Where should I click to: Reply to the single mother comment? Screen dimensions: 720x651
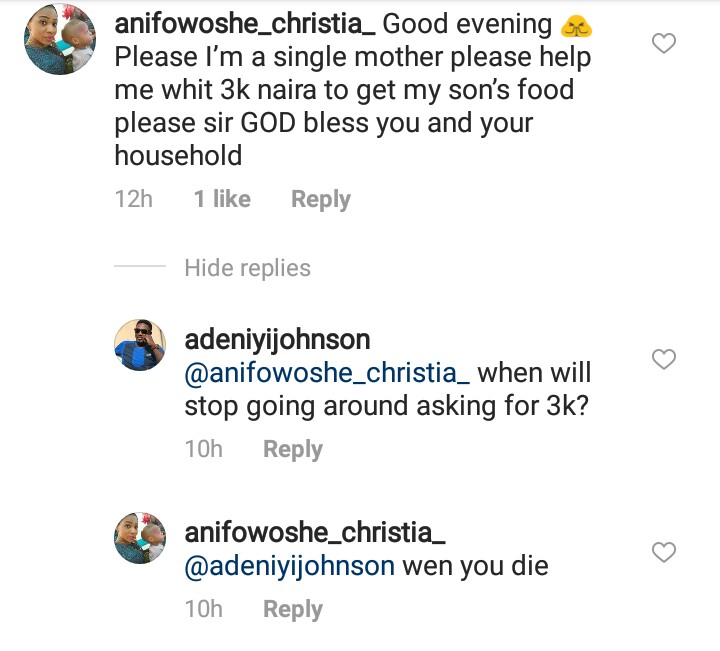point(320,199)
